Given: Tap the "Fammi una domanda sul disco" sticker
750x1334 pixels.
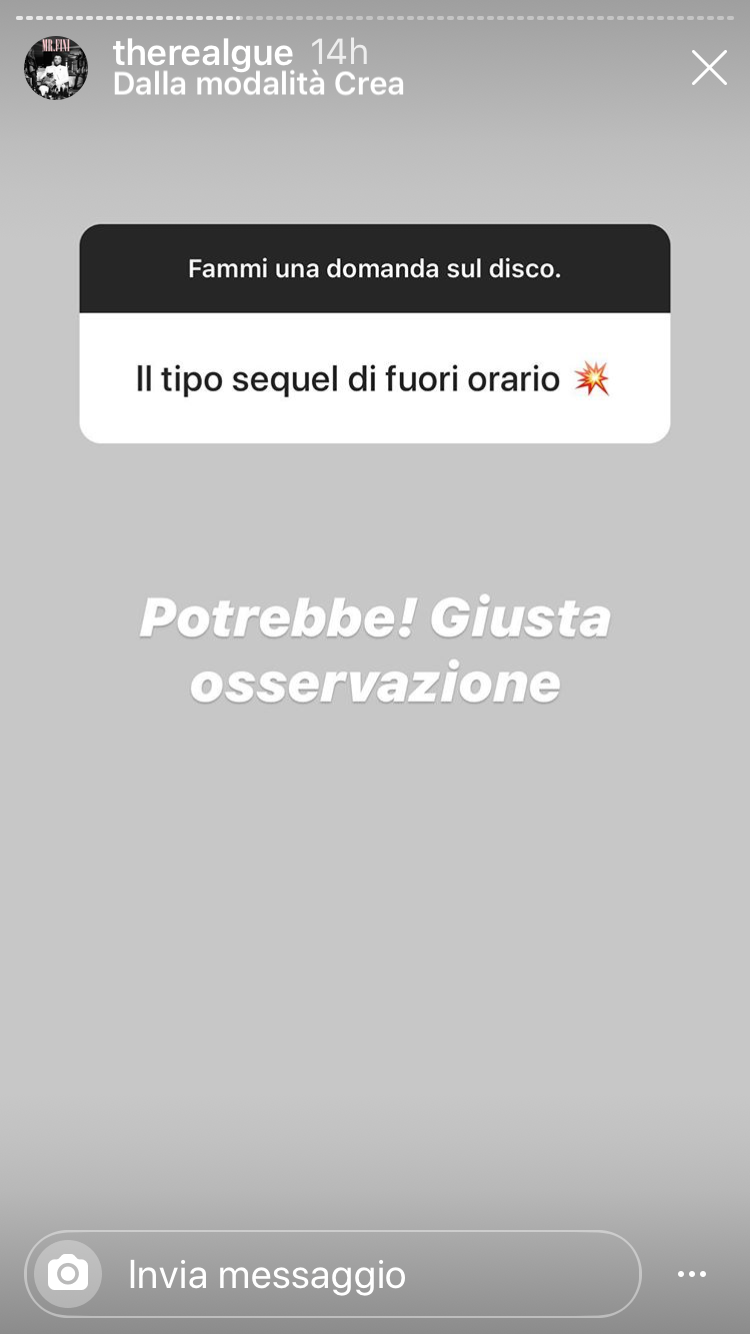Looking at the screenshot, I should [x=374, y=268].
